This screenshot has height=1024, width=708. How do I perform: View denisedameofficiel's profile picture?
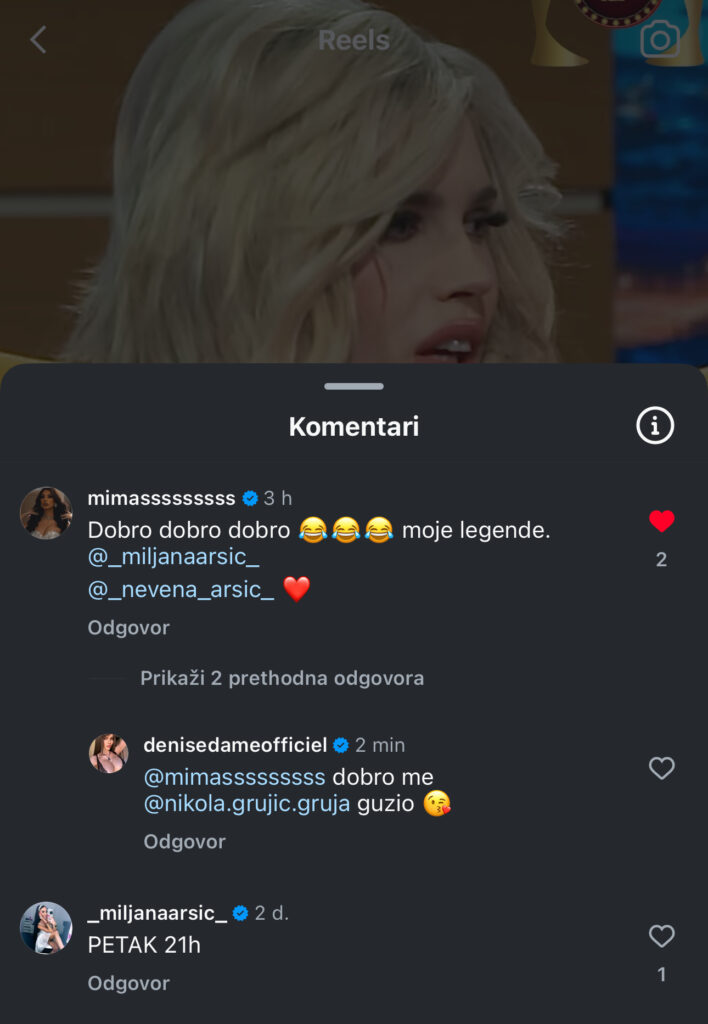coord(109,754)
